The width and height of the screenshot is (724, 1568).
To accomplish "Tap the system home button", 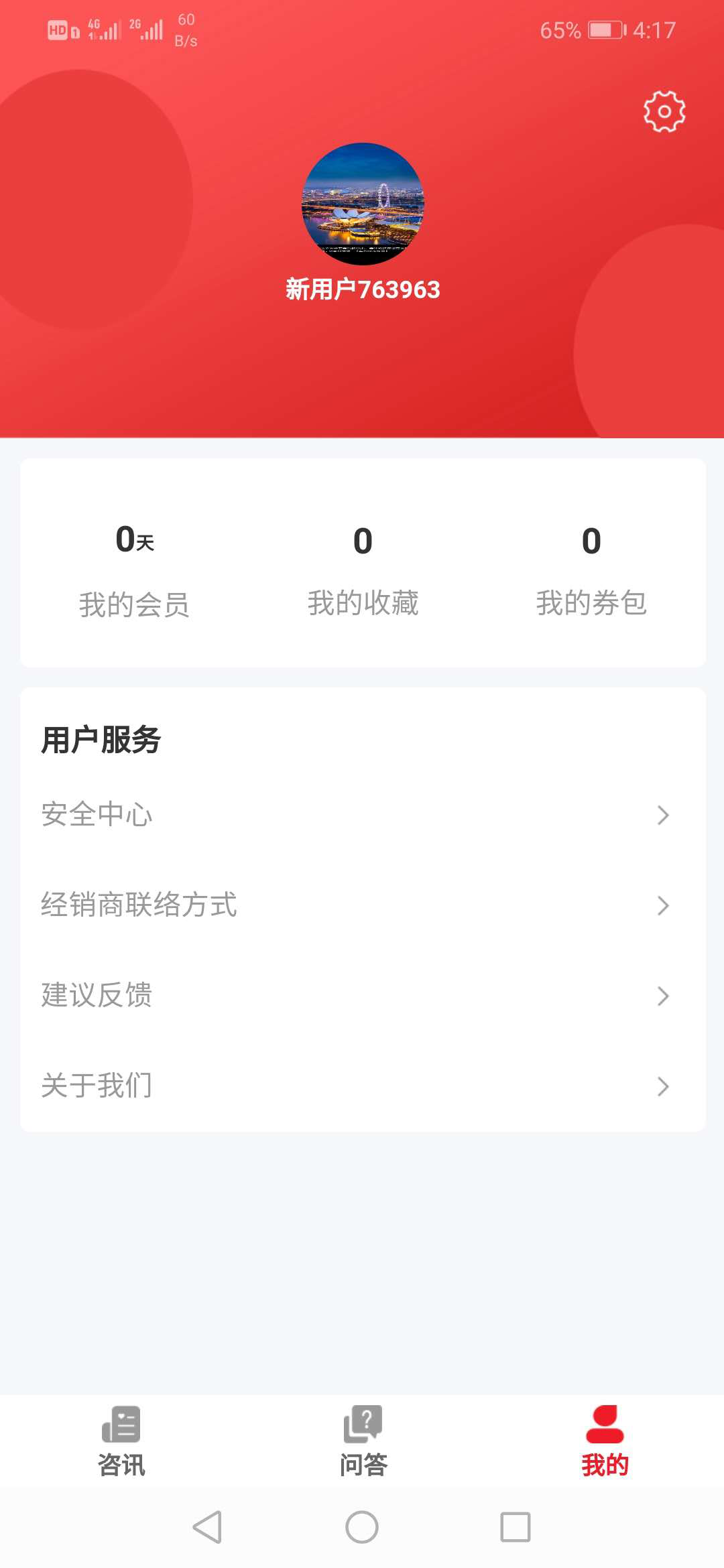I will point(362,1527).
